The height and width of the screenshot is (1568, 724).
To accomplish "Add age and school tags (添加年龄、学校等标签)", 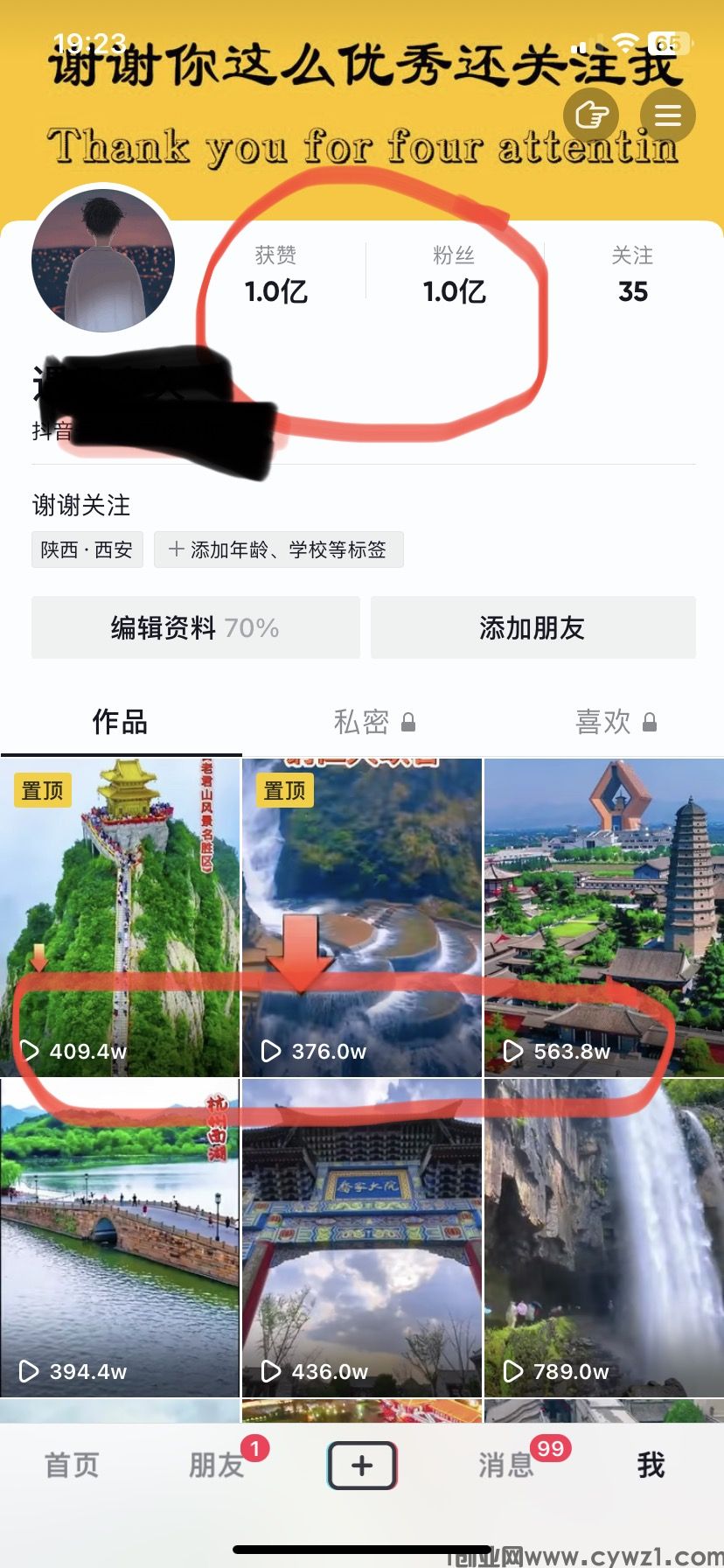I will pos(278,549).
